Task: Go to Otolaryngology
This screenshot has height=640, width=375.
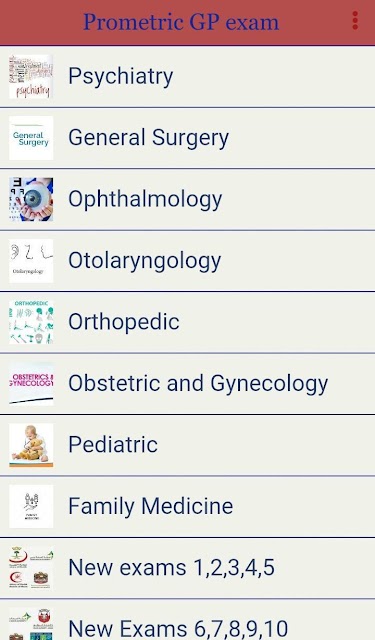Action: click(x=187, y=261)
